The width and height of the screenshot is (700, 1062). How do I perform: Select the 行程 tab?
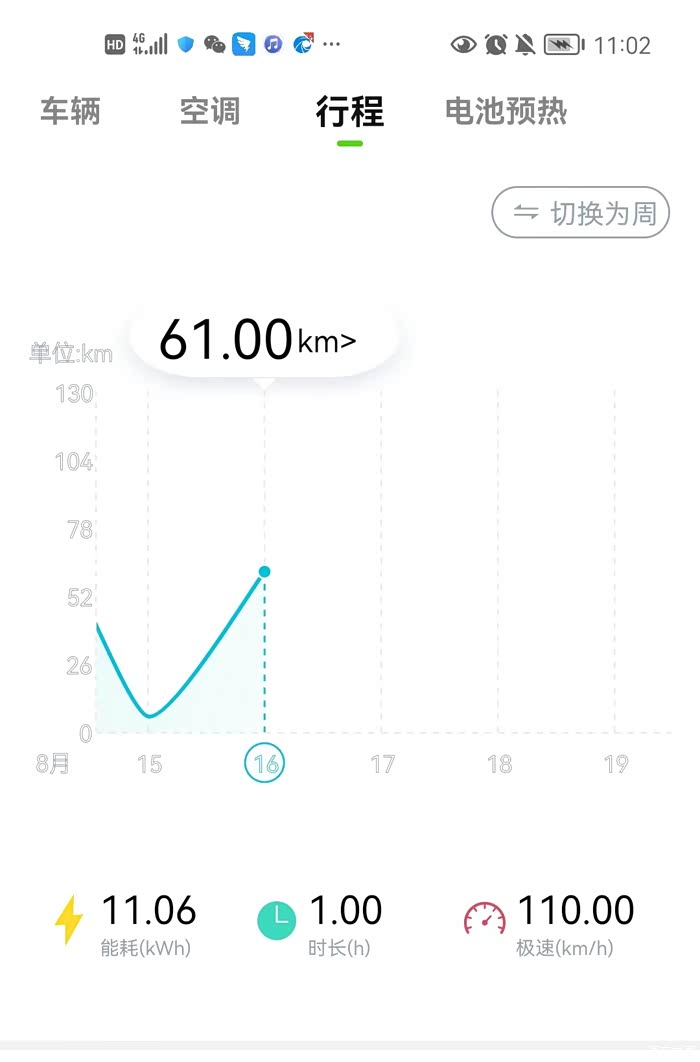350,112
